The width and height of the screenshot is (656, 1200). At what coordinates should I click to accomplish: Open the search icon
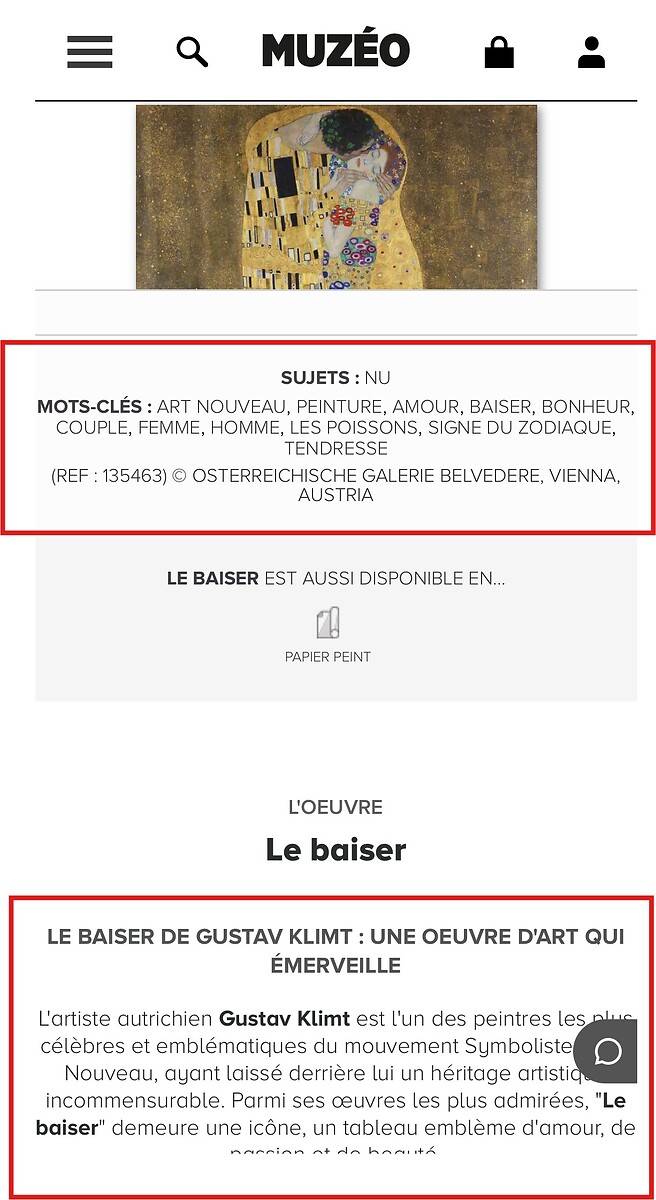[x=192, y=51]
